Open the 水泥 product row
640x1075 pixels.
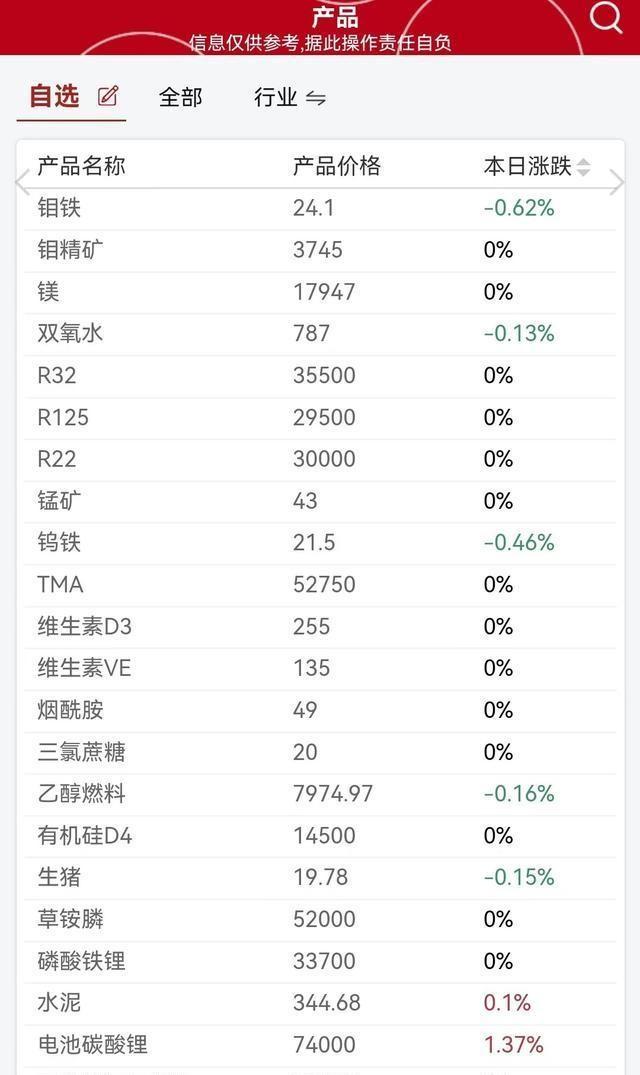[320, 1002]
